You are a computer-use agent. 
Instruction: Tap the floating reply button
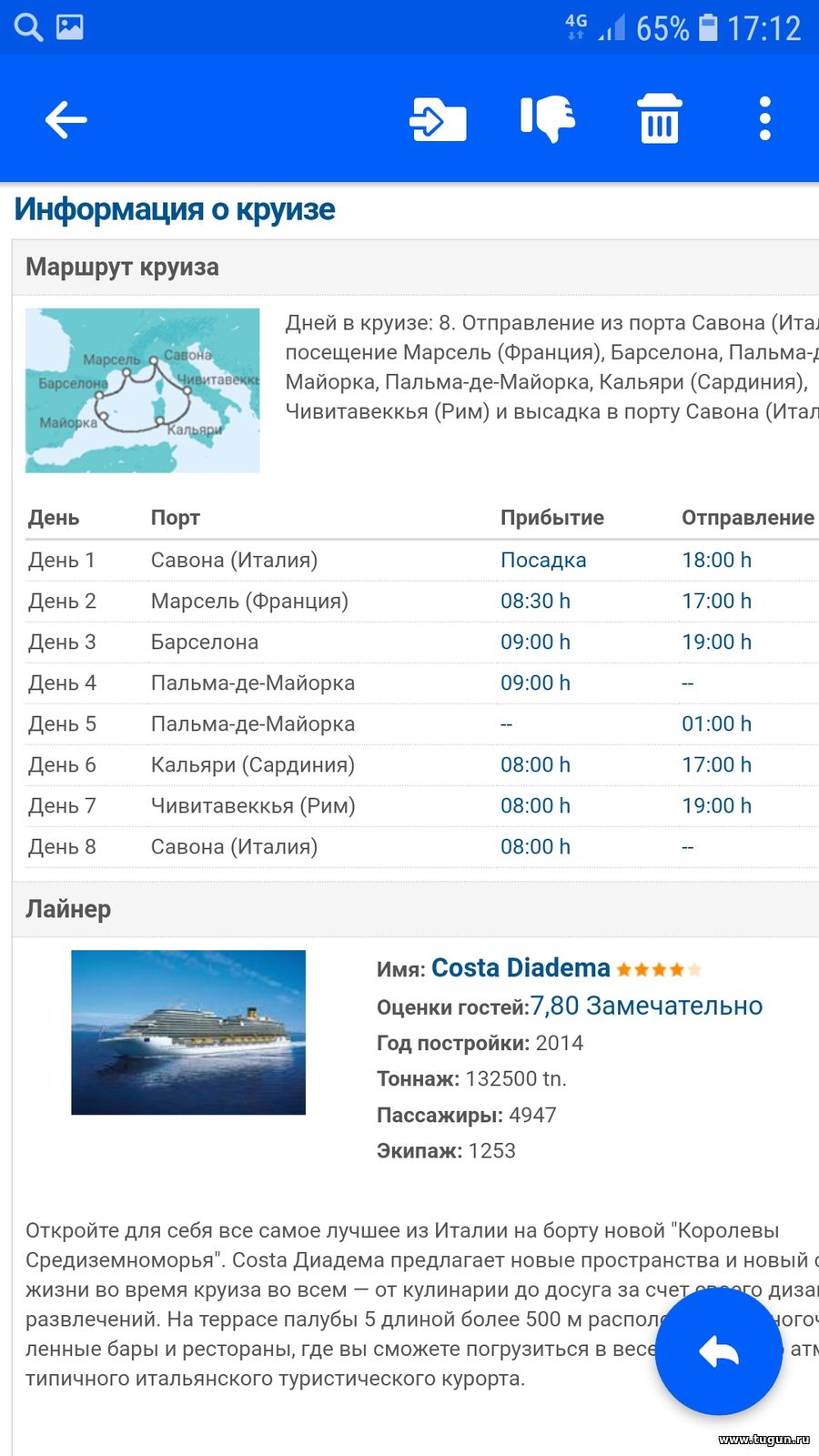[719, 1352]
